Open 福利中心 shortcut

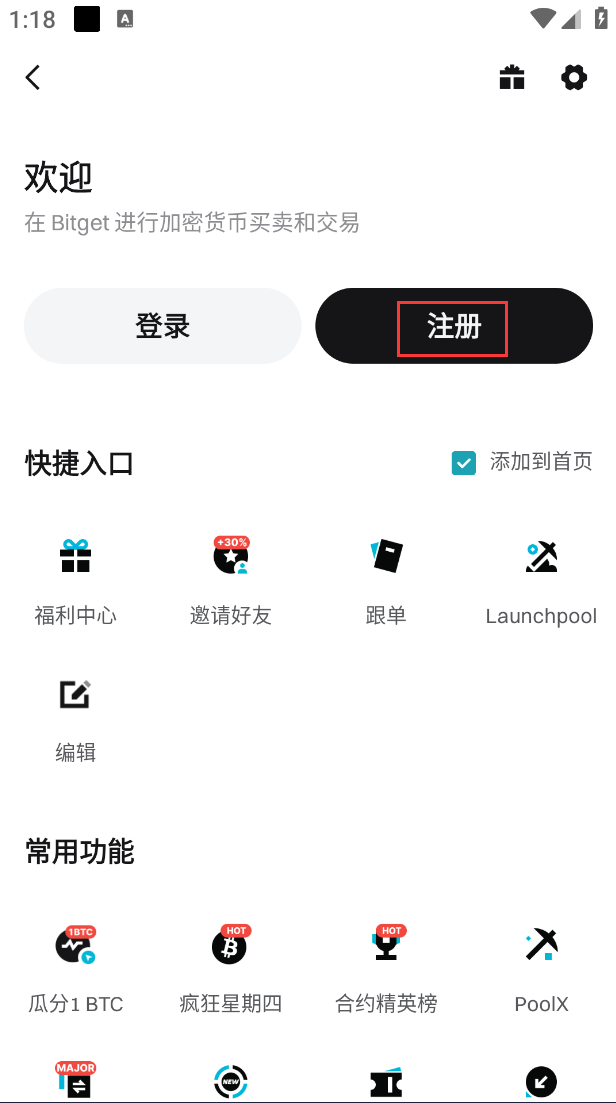76,580
